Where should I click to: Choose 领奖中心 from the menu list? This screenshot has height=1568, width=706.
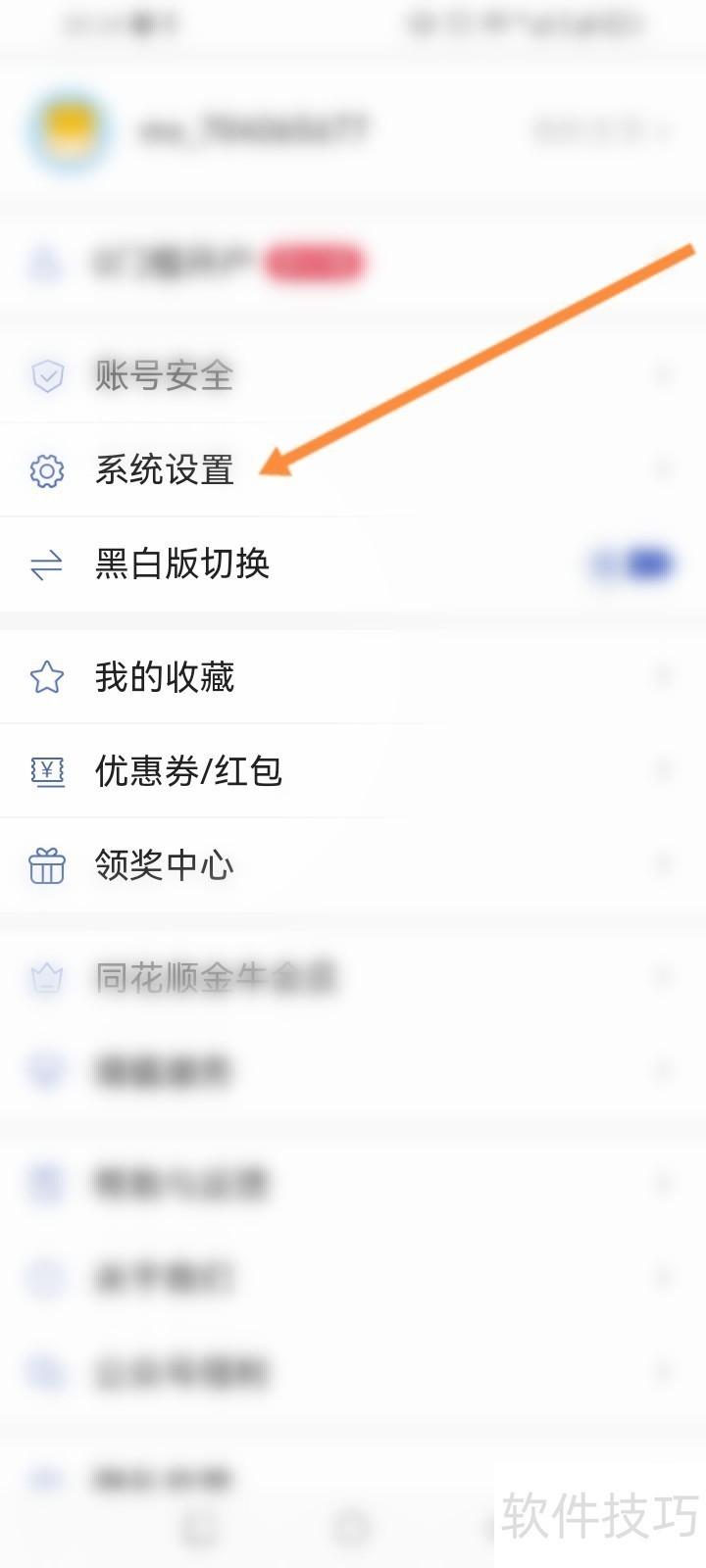coord(164,866)
